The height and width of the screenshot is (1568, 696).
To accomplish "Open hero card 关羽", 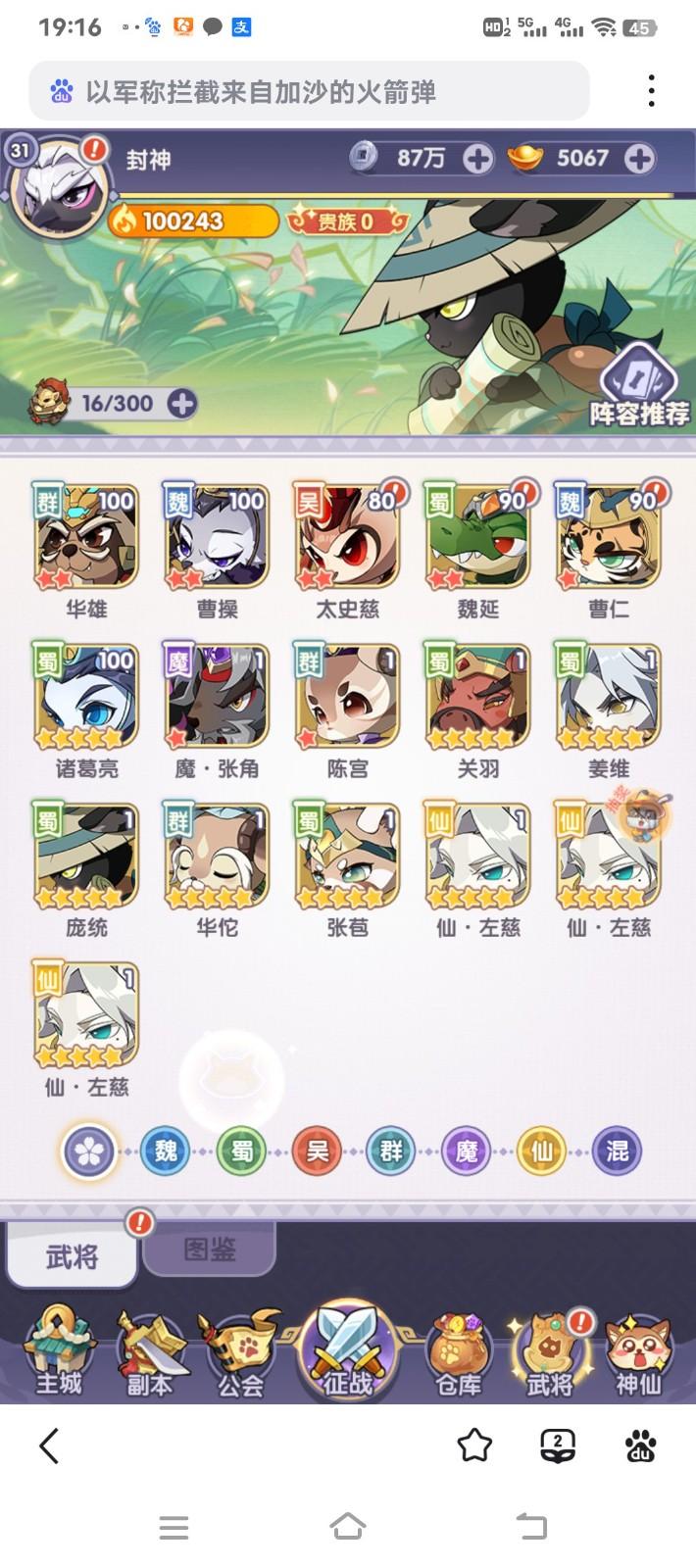I will 477,696.
